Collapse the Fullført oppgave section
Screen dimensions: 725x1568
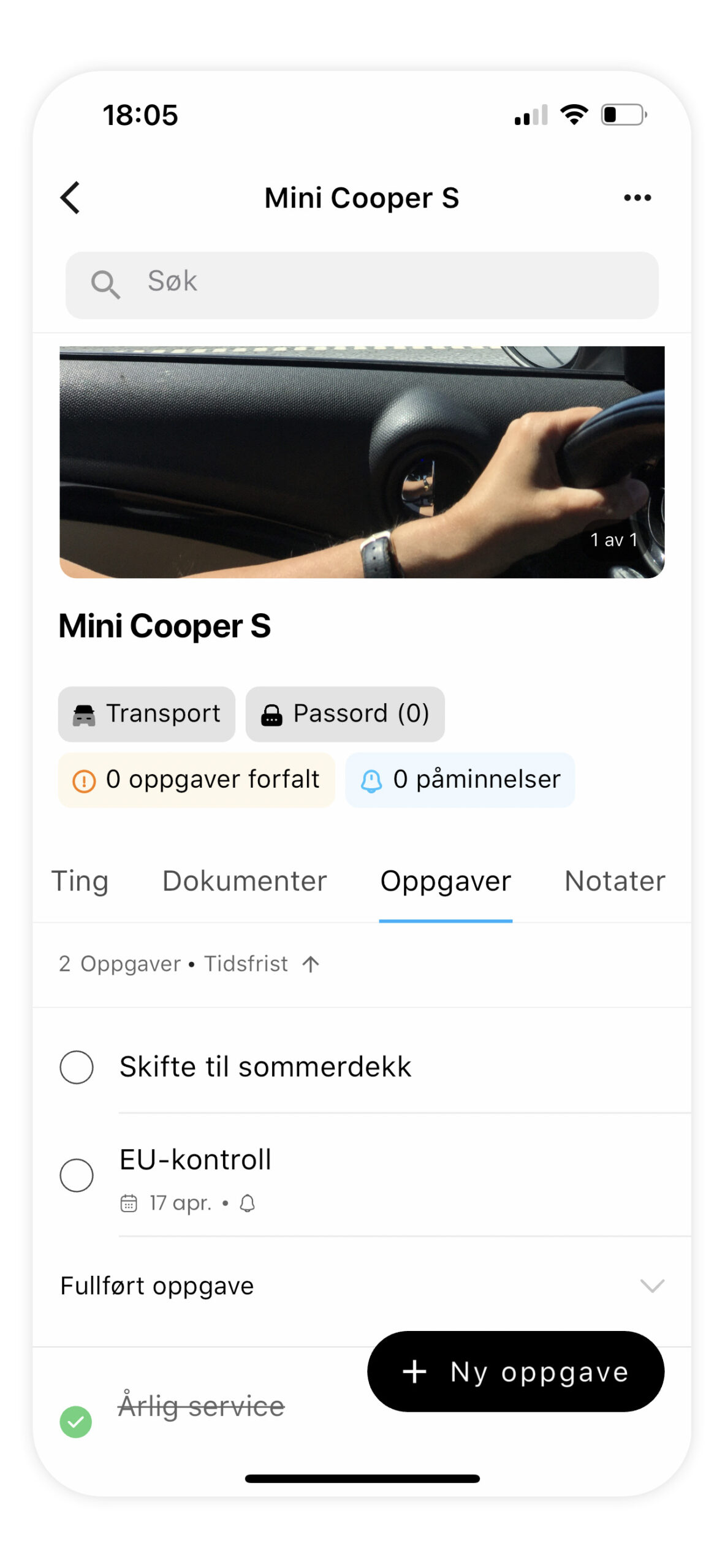(x=651, y=1286)
